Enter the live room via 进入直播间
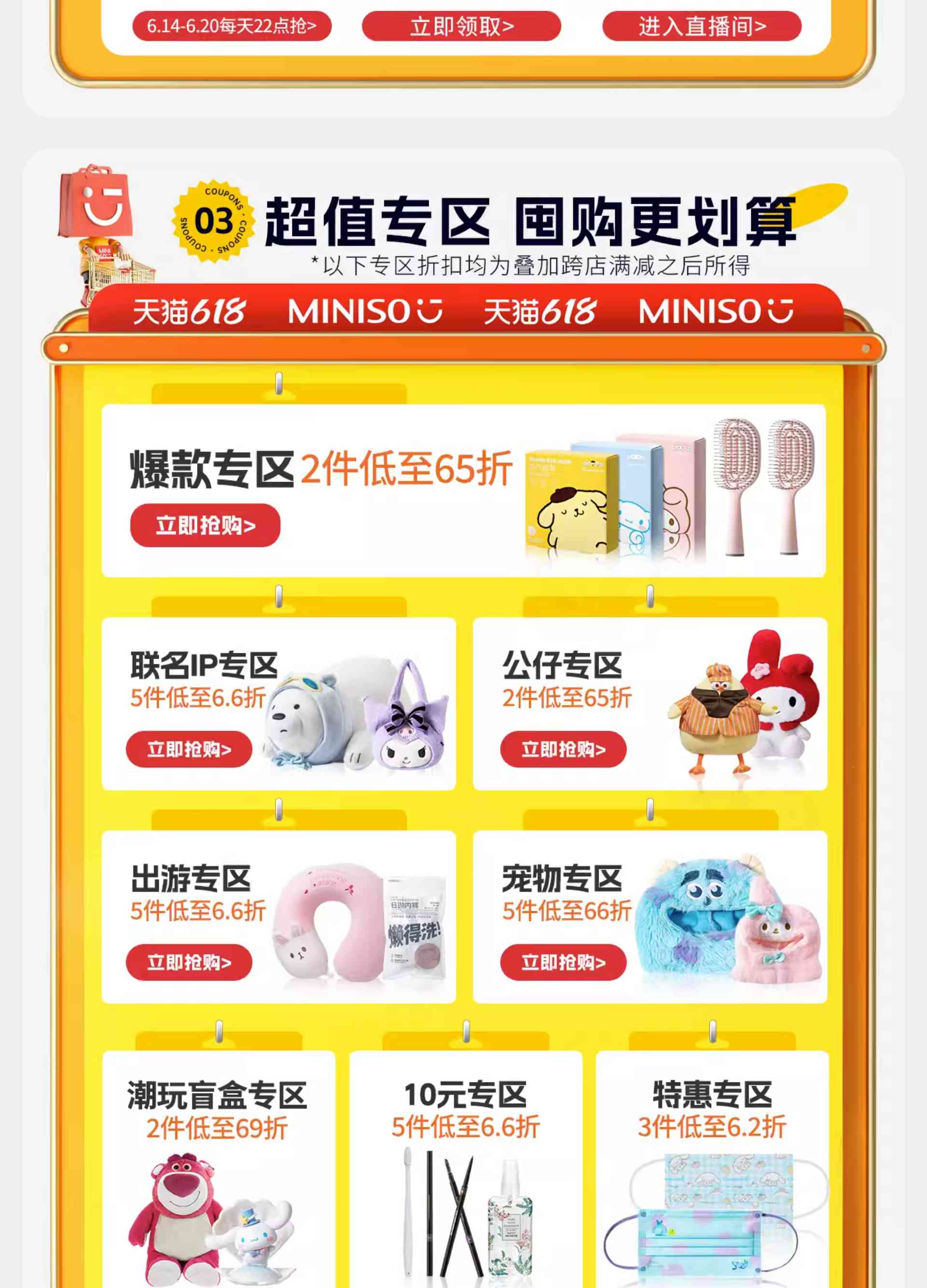 click(702, 26)
